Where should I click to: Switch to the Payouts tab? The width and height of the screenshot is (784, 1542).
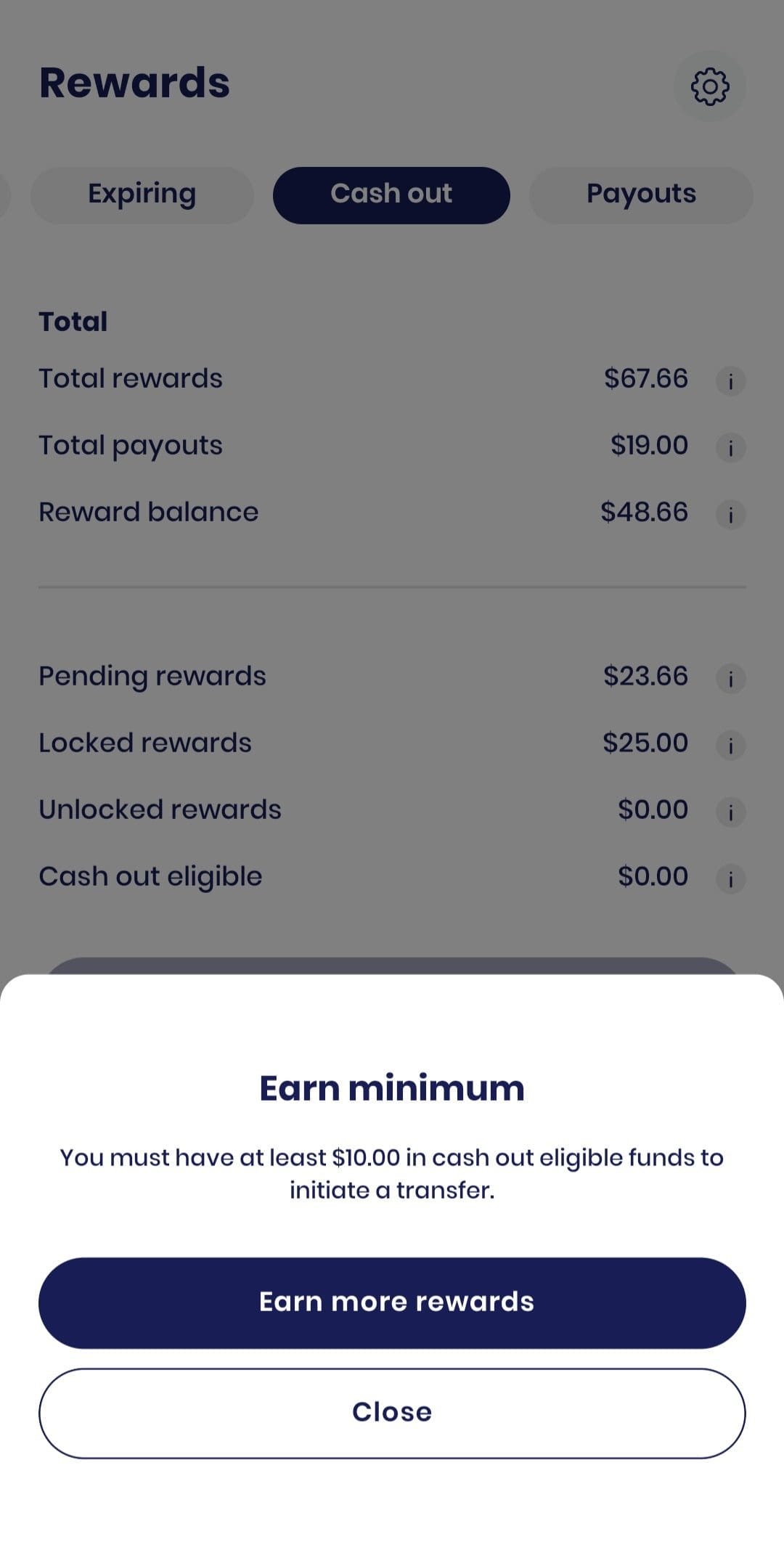pyautogui.click(x=641, y=195)
